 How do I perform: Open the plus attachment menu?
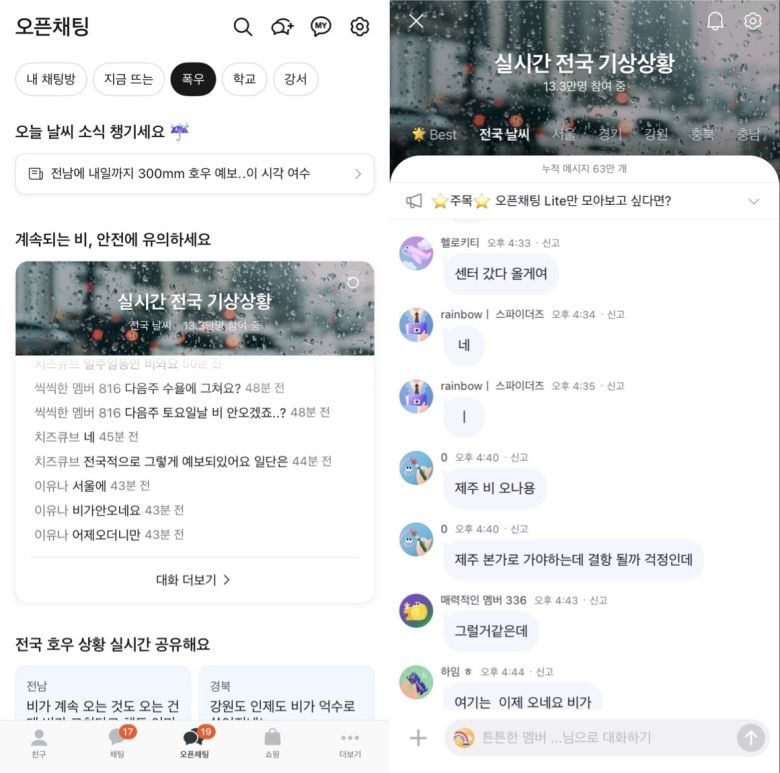click(418, 738)
